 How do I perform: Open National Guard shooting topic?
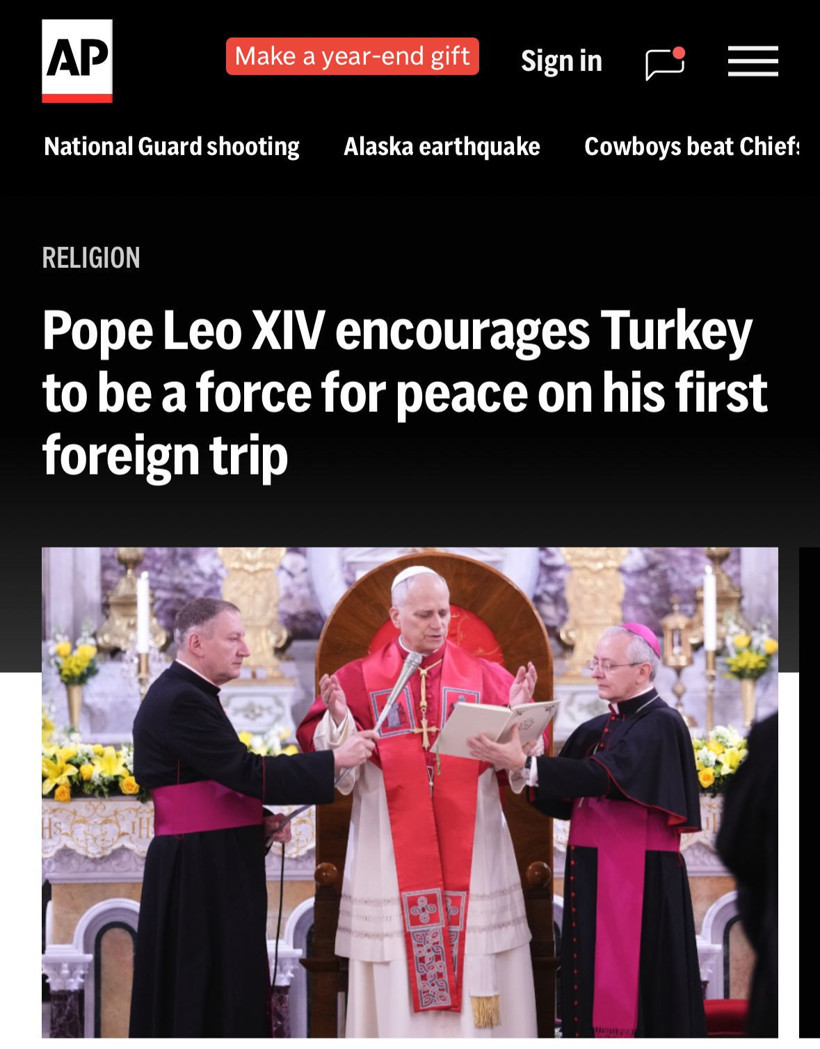point(171,147)
